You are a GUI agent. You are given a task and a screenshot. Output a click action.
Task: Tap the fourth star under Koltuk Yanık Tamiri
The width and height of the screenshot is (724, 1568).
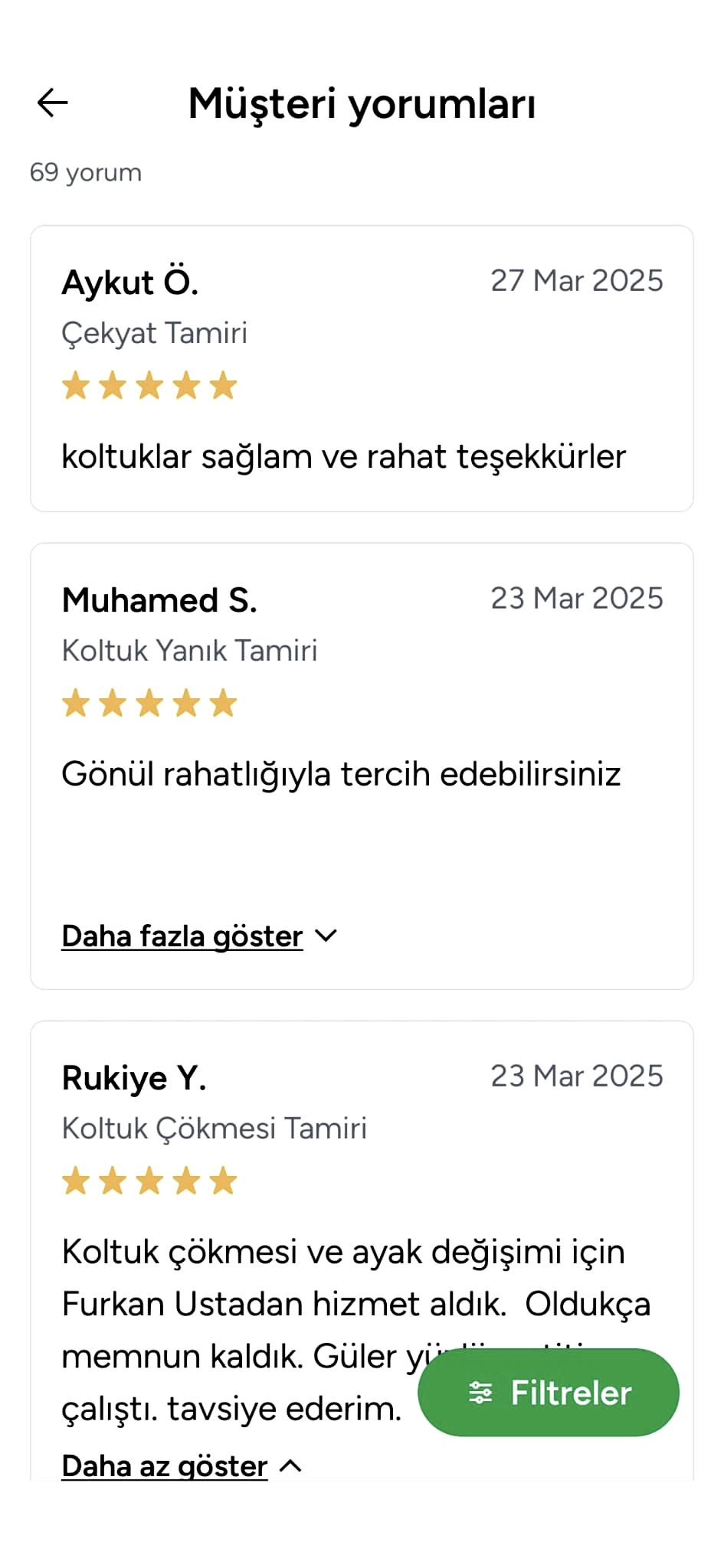186,702
